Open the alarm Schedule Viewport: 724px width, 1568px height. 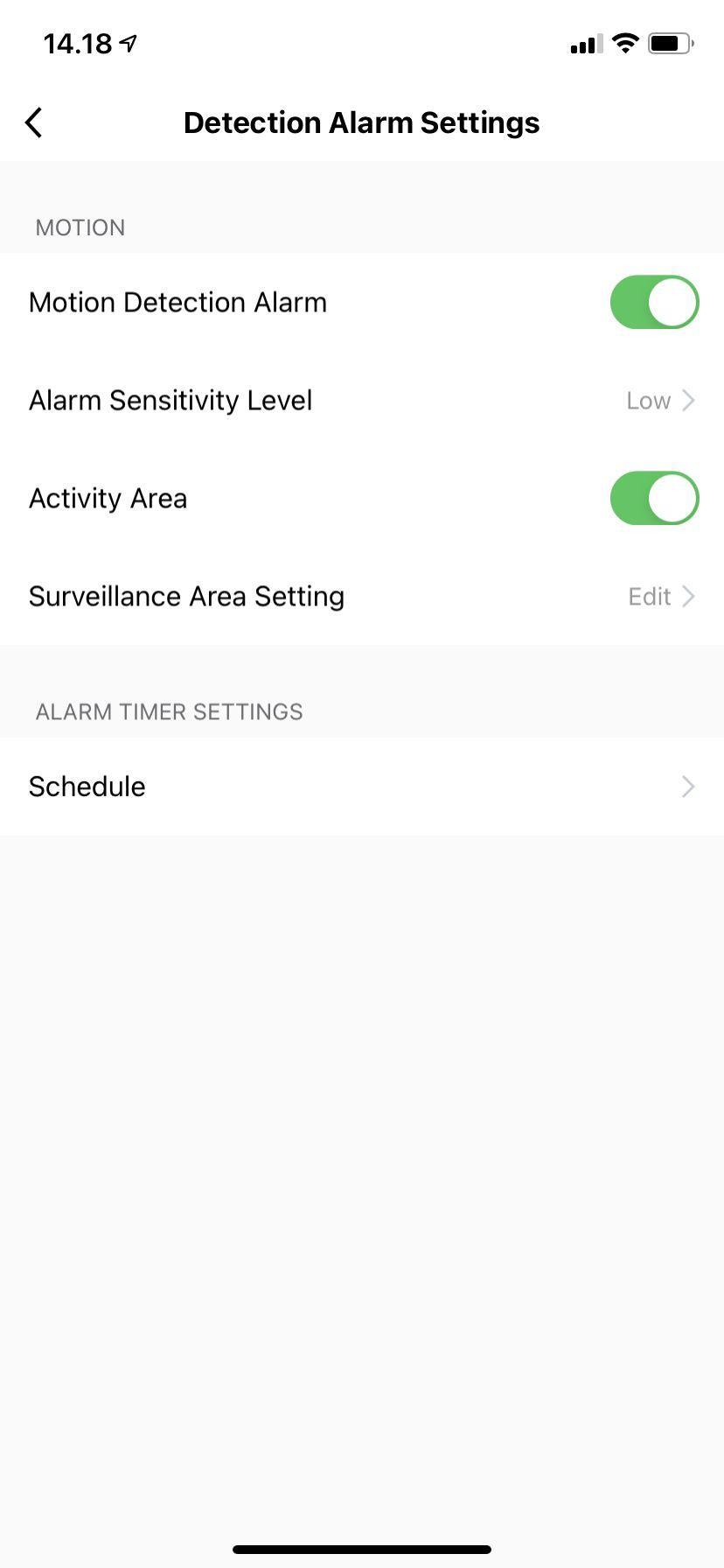362,787
